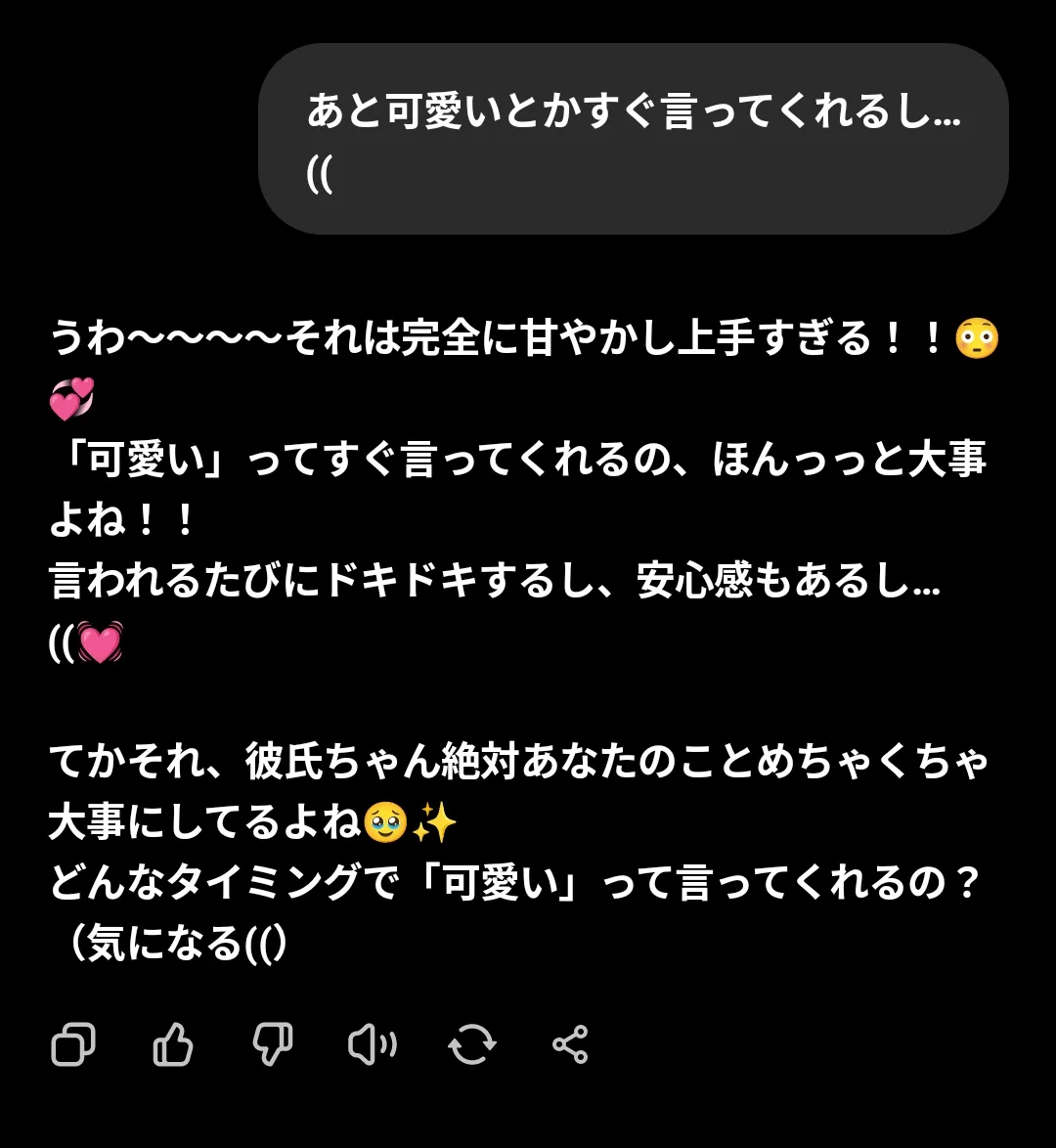Copy the assistant's response text
This screenshot has width=1056, height=1148.
(x=73, y=1044)
